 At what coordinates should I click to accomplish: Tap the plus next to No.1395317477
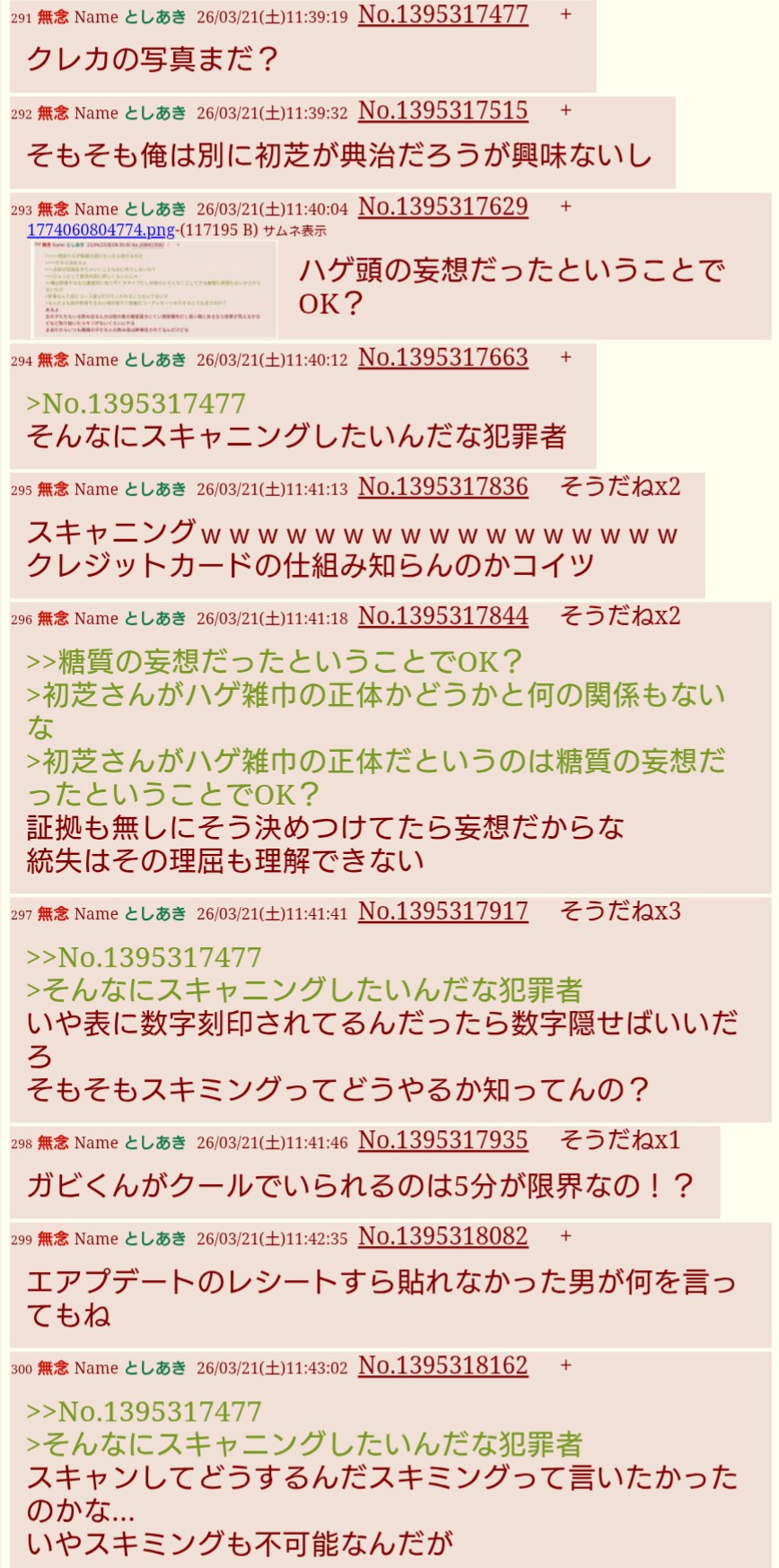coord(565,14)
